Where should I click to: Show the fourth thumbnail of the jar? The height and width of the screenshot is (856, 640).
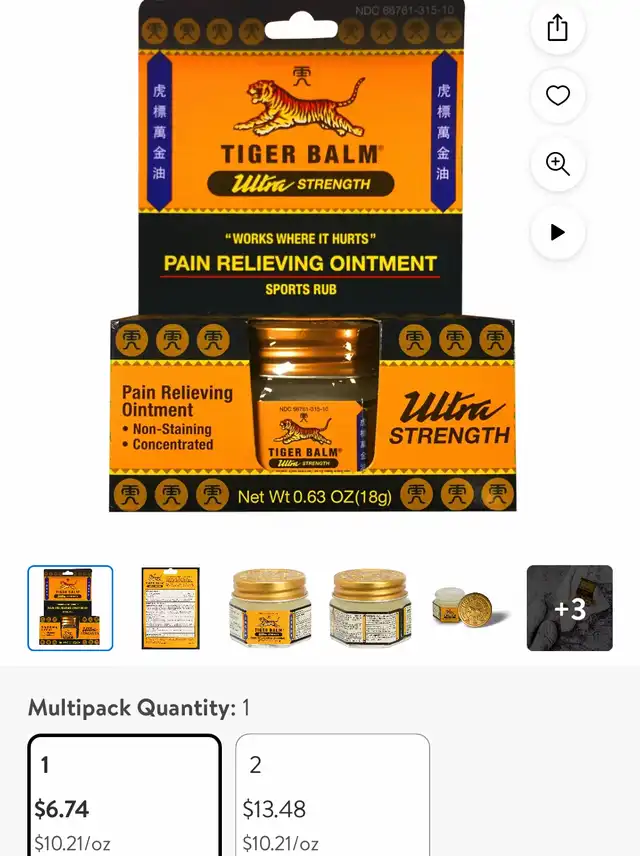coord(370,608)
